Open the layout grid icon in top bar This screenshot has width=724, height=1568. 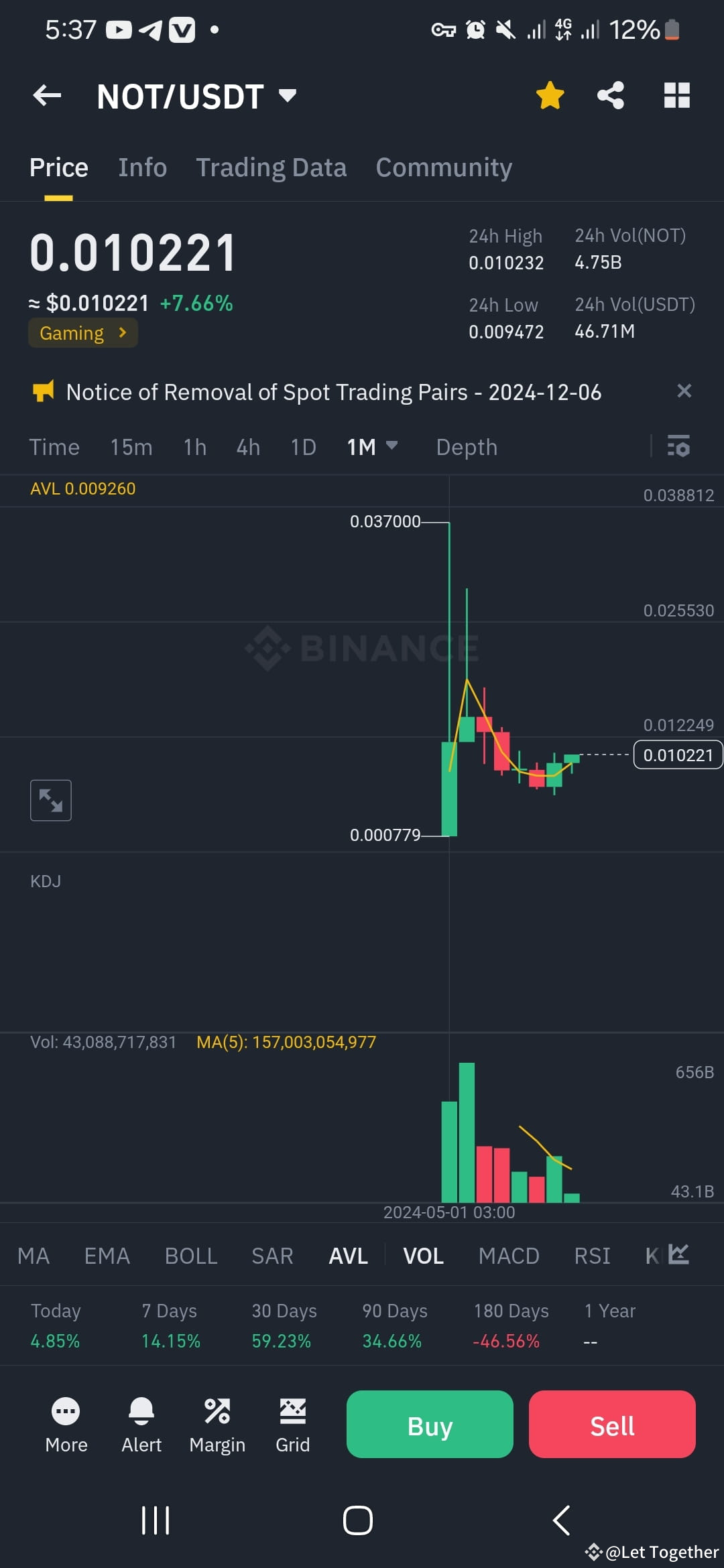point(676,95)
